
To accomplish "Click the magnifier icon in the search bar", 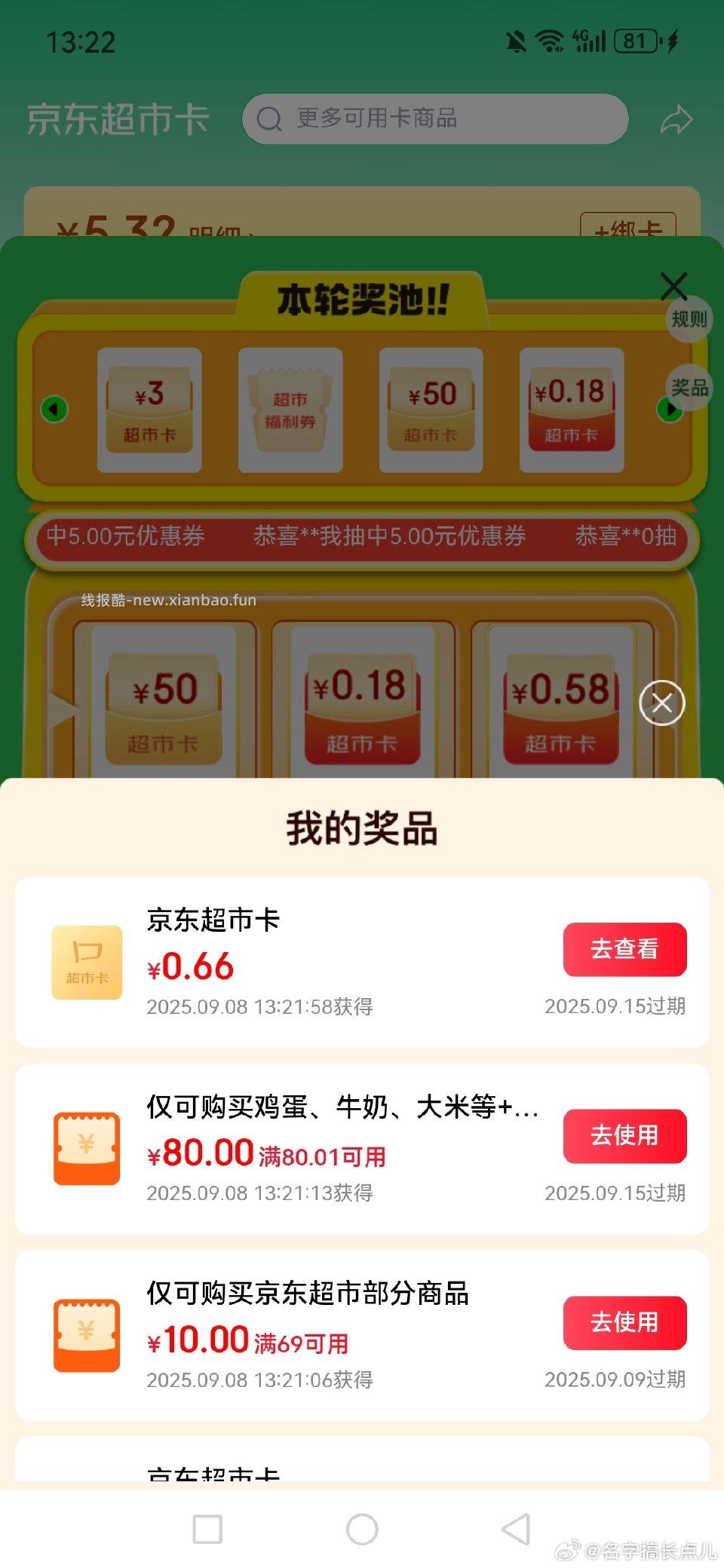I will pos(269,118).
